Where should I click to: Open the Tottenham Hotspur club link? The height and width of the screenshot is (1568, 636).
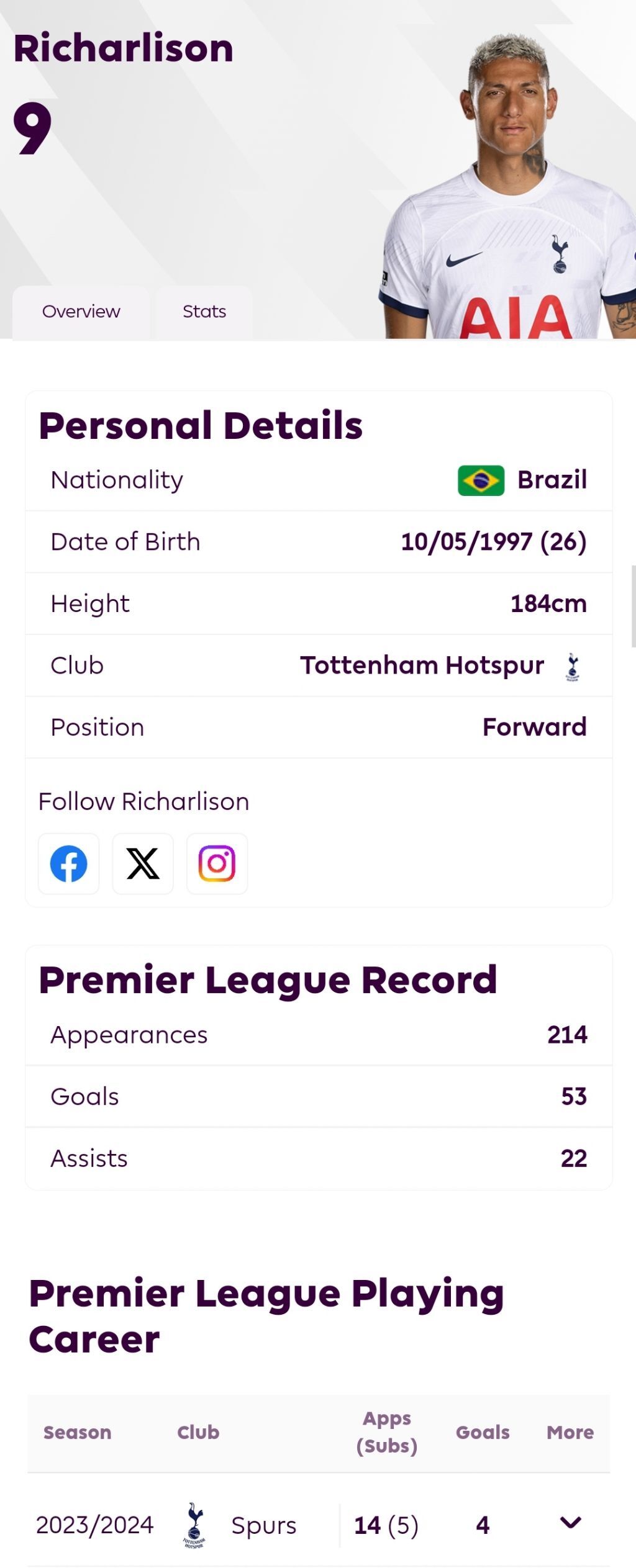(422, 665)
